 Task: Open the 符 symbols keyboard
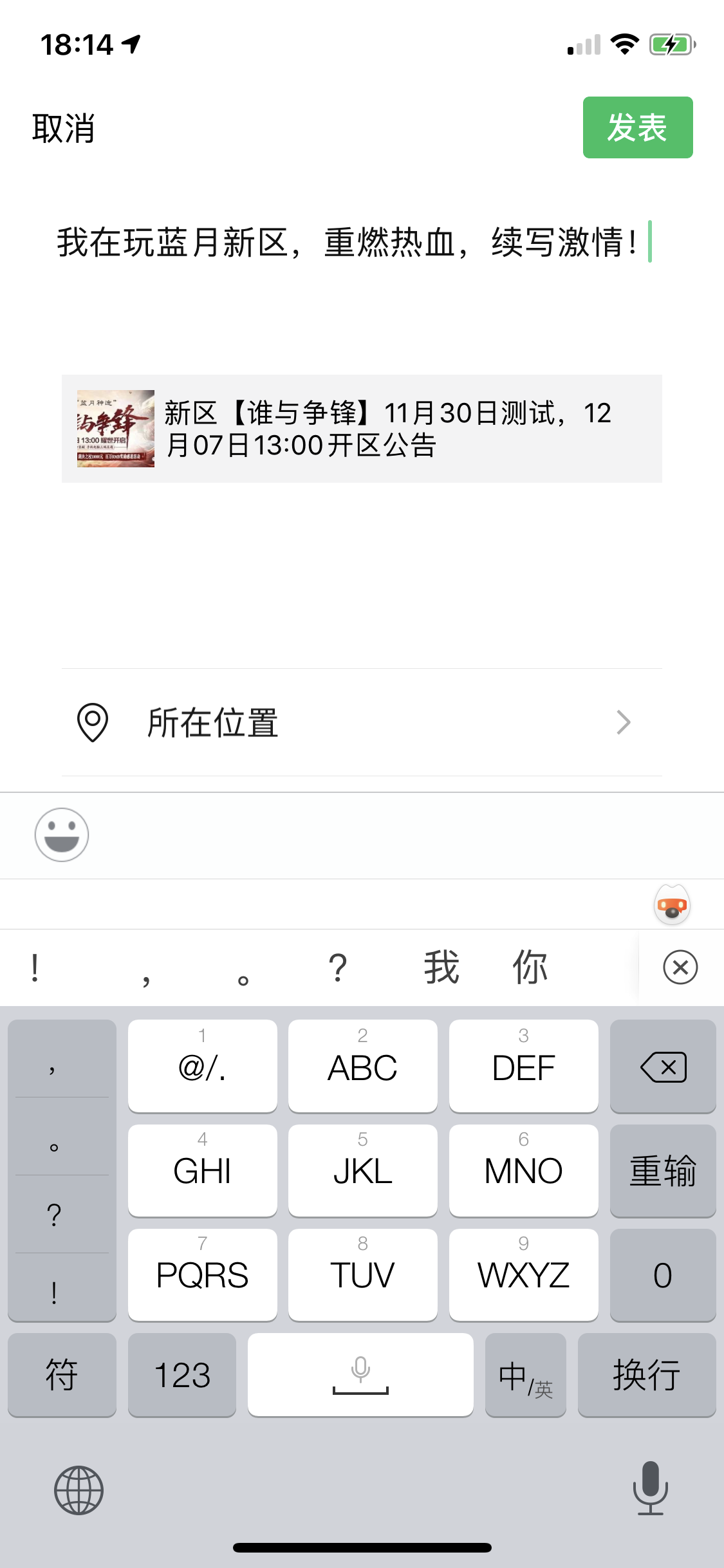(x=62, y=1375)
